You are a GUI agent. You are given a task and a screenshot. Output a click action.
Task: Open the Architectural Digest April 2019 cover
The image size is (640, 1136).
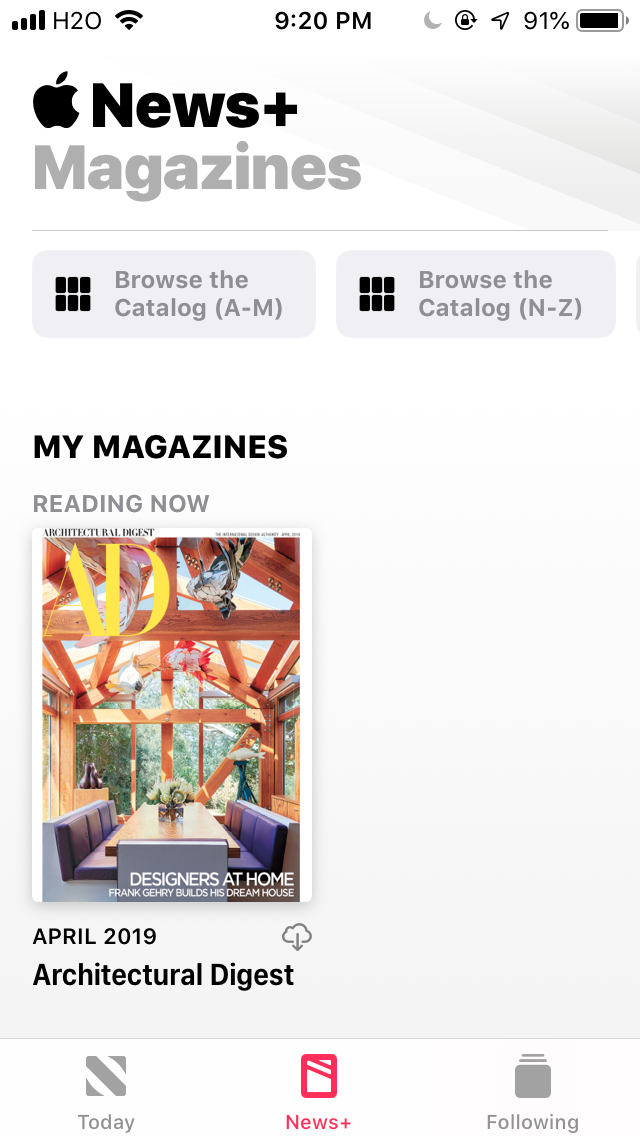click(172, 715)
